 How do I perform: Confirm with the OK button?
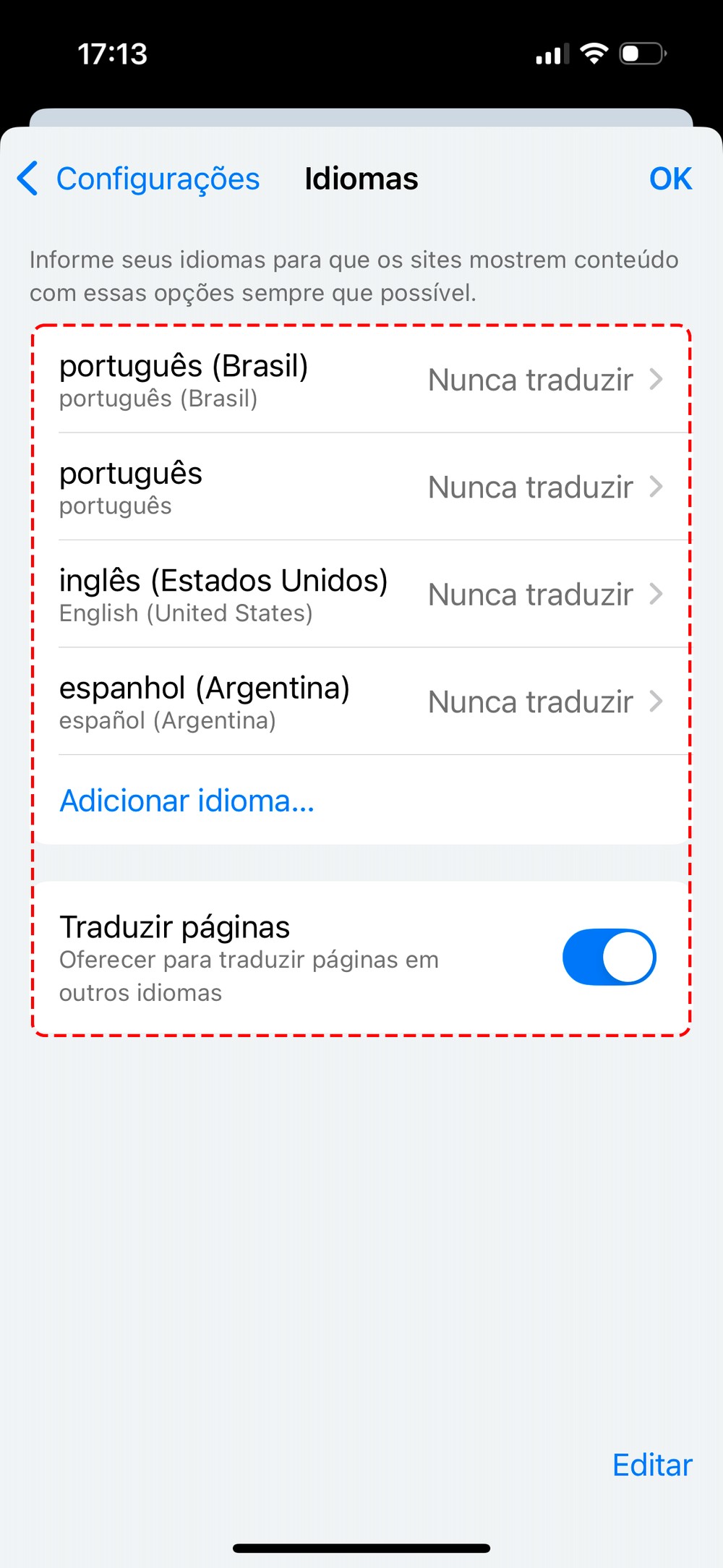pos(670,179)
